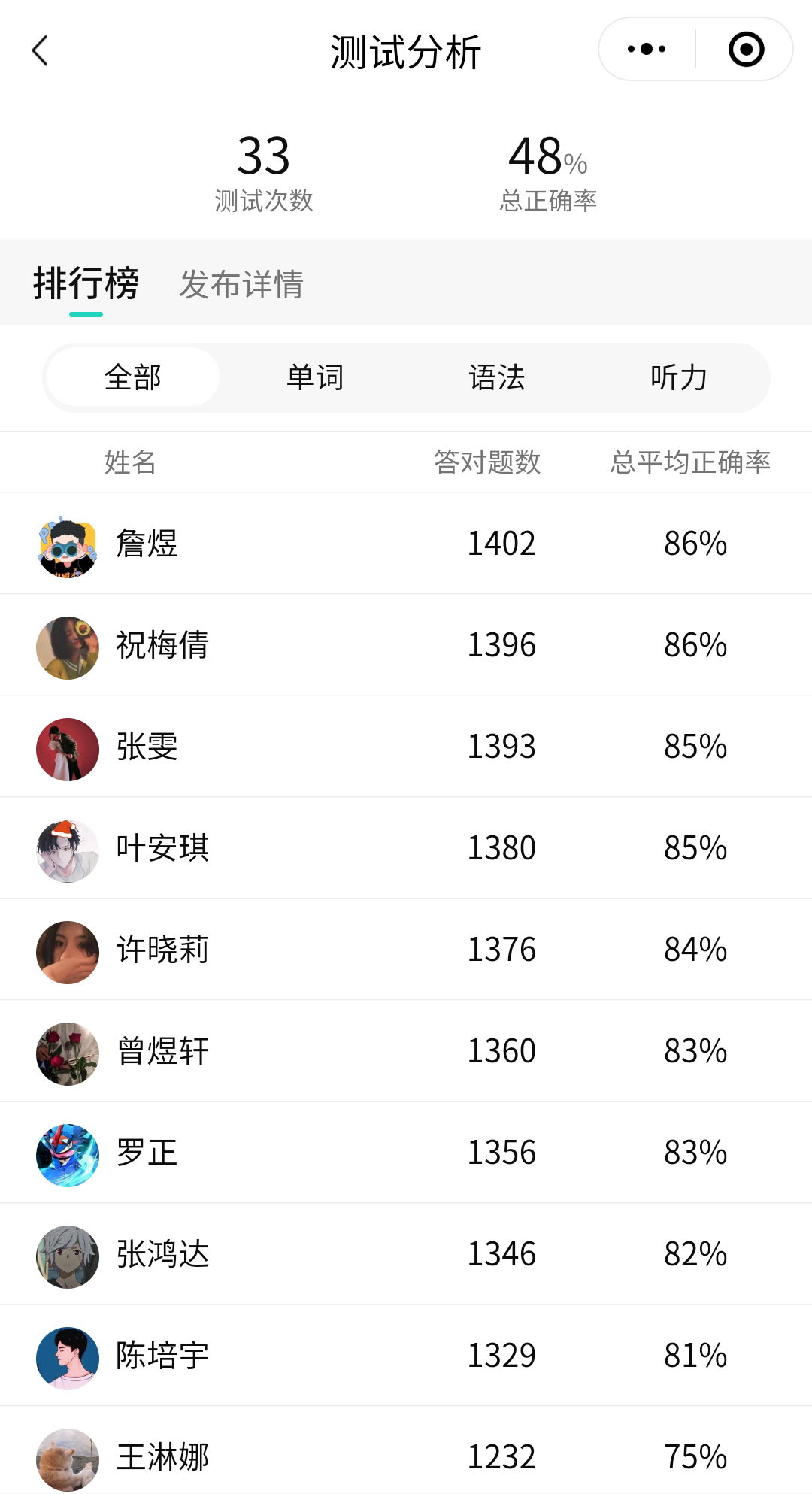
Task: Go back from 测试分析 page
Action: (41, 51)
